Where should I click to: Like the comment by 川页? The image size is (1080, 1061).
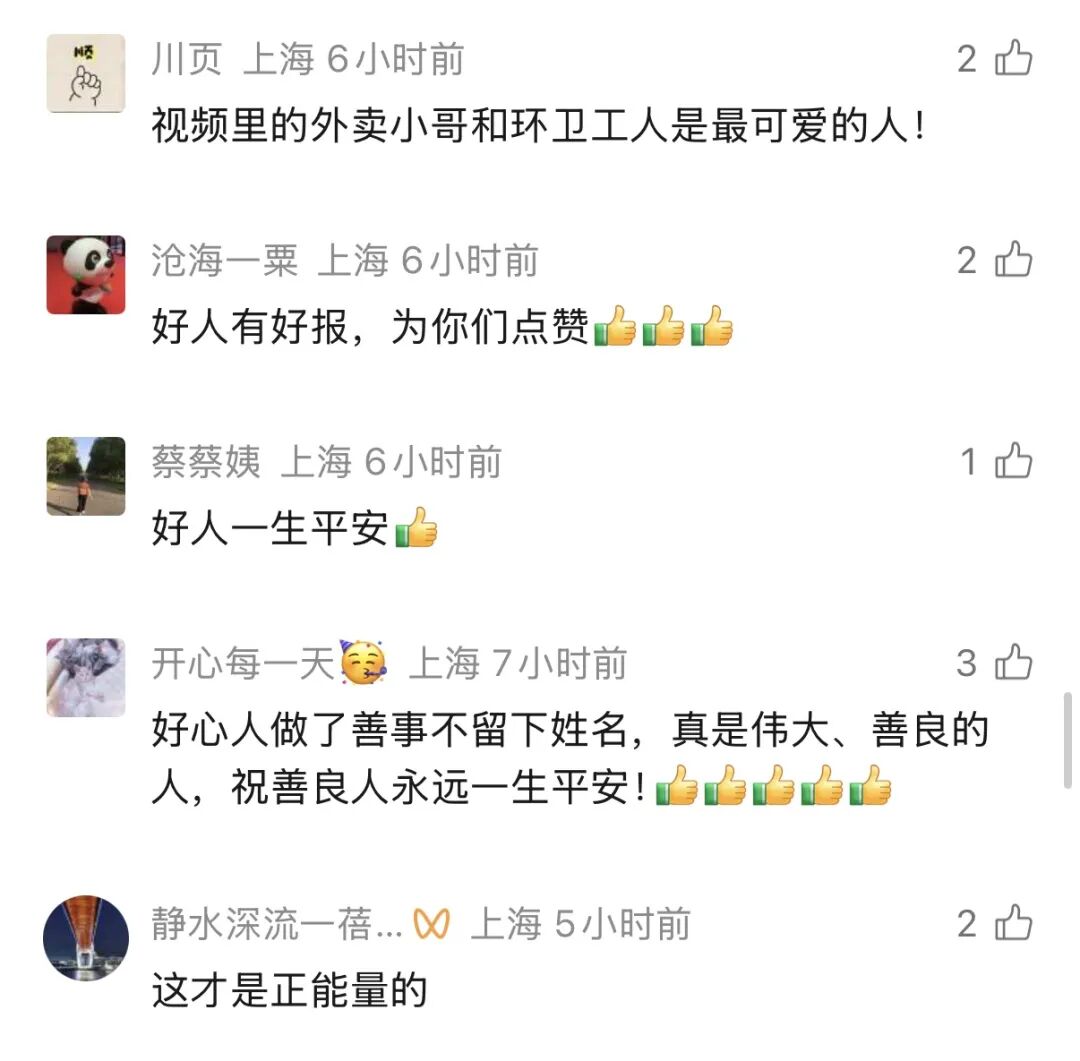(x=1013, y=59)
